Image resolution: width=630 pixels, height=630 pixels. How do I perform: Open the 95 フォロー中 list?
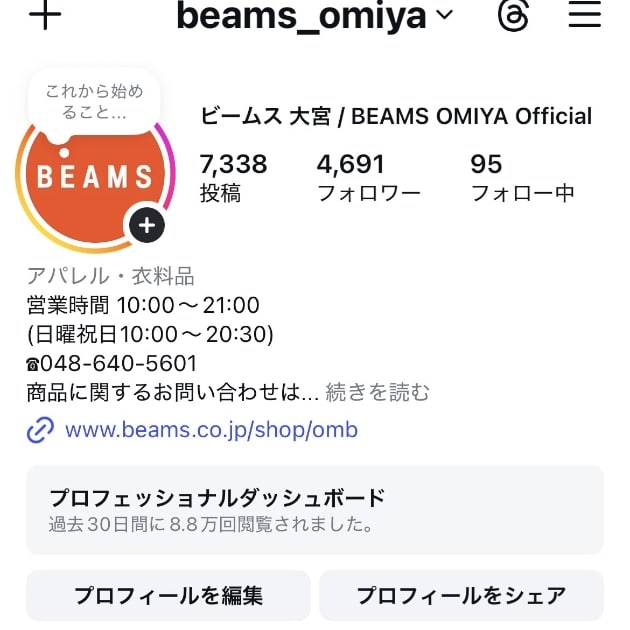(522, 177)
